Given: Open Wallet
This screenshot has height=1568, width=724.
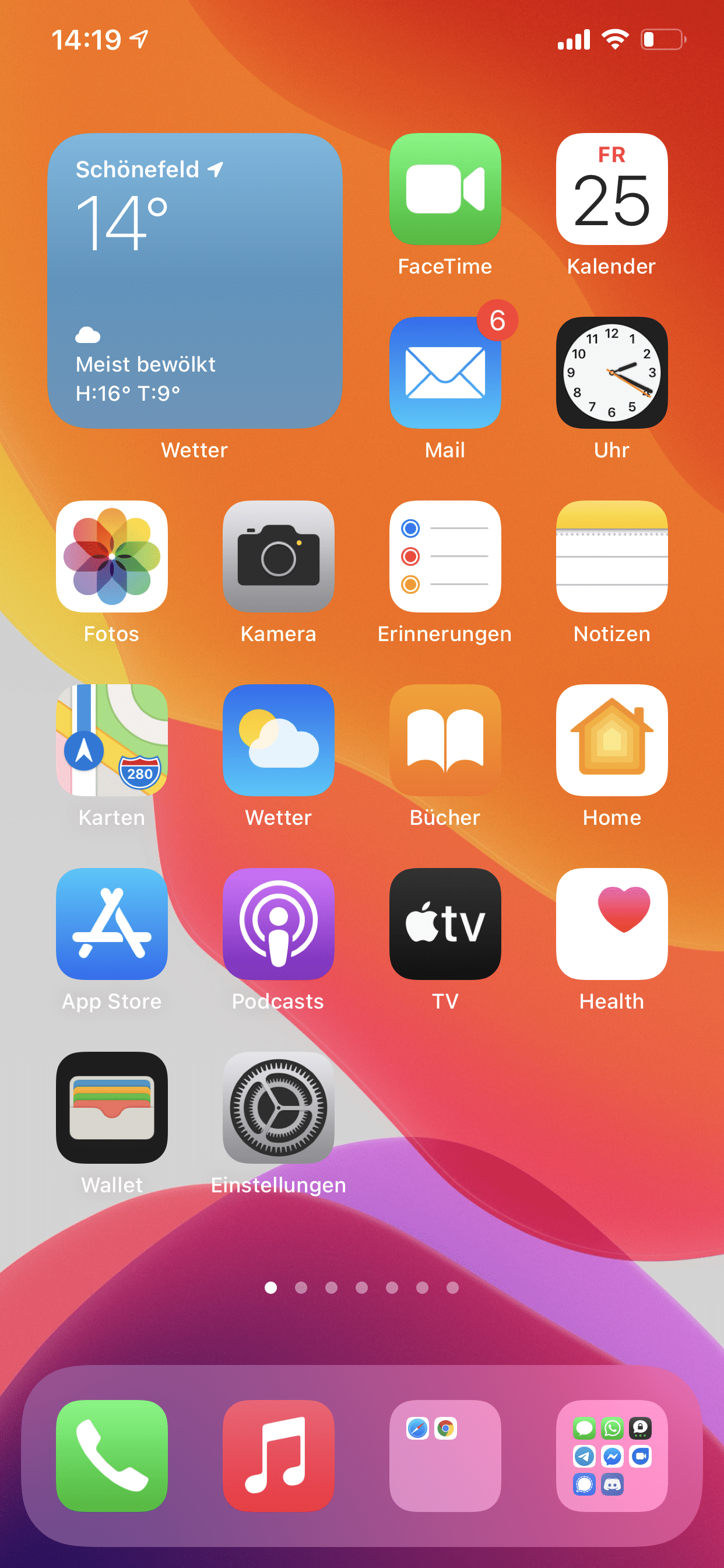Looking at the screenshot, I should [x=112, y=1108].
